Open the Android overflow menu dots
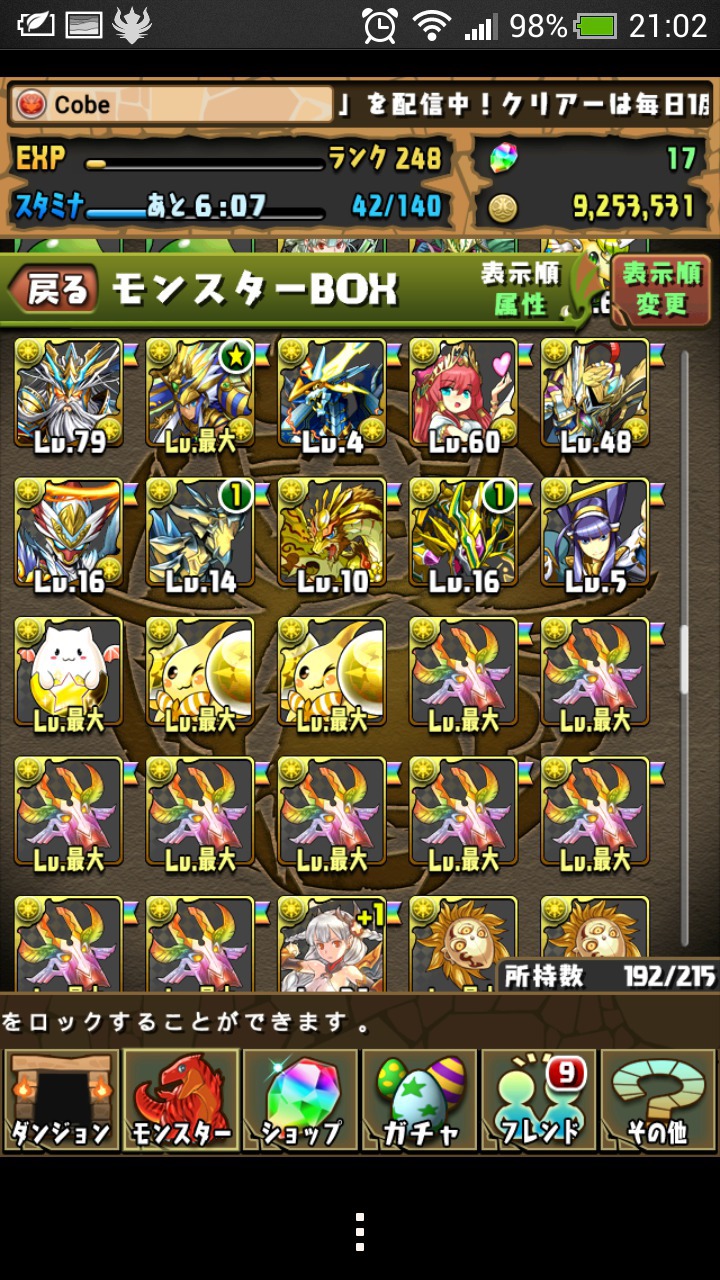This screenshot has width=720, height=1280. point(360,1232)
